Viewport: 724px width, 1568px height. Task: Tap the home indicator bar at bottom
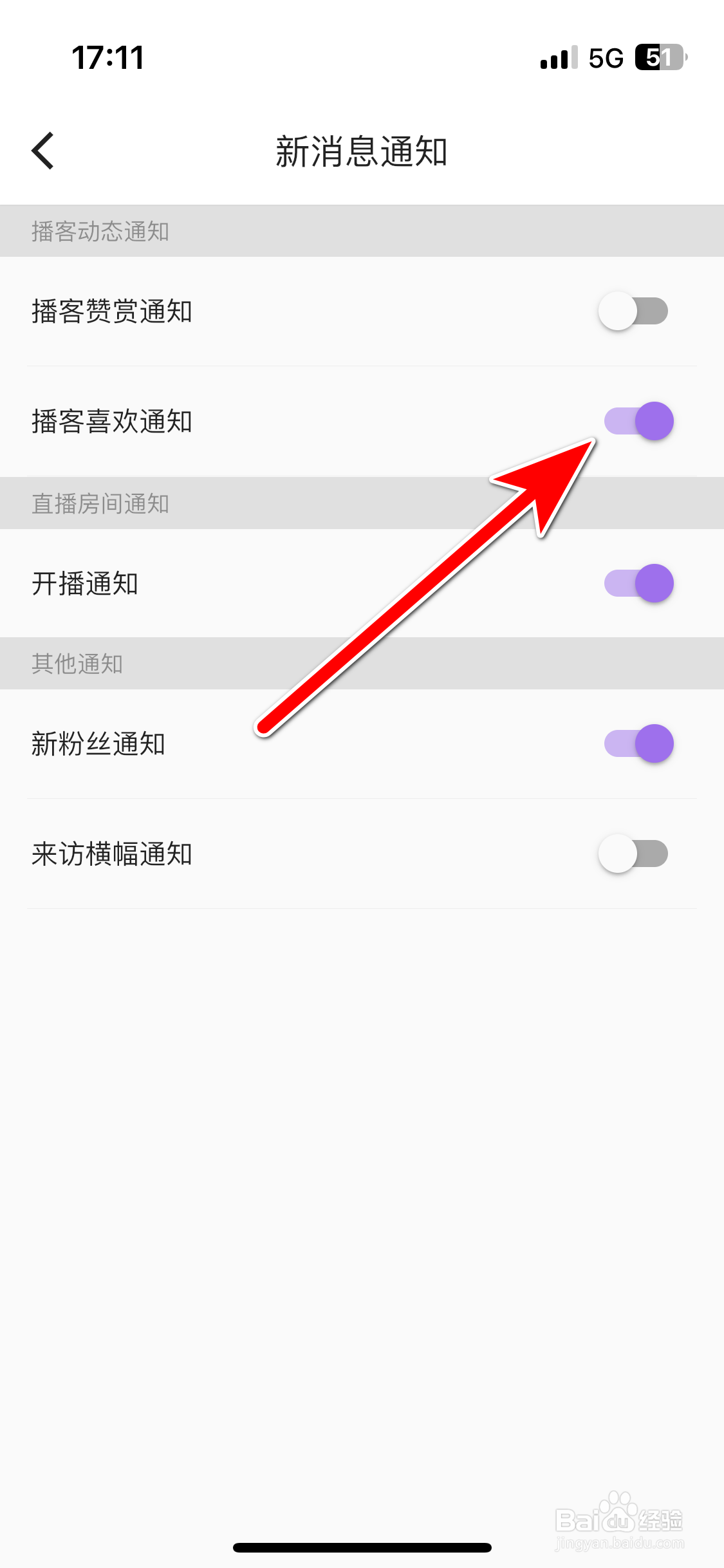362,1548
